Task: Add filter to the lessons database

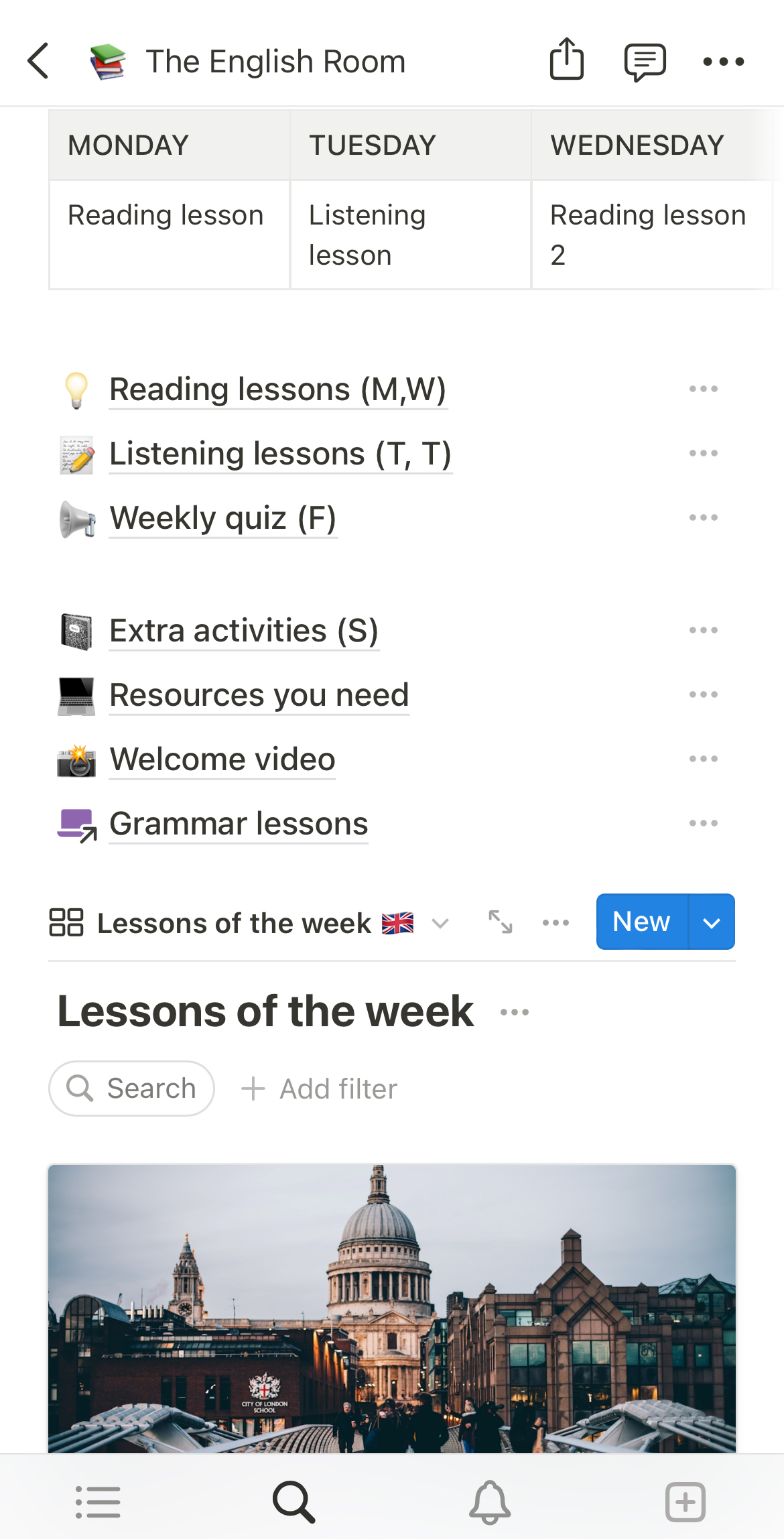Action: tap(320, 1089)
